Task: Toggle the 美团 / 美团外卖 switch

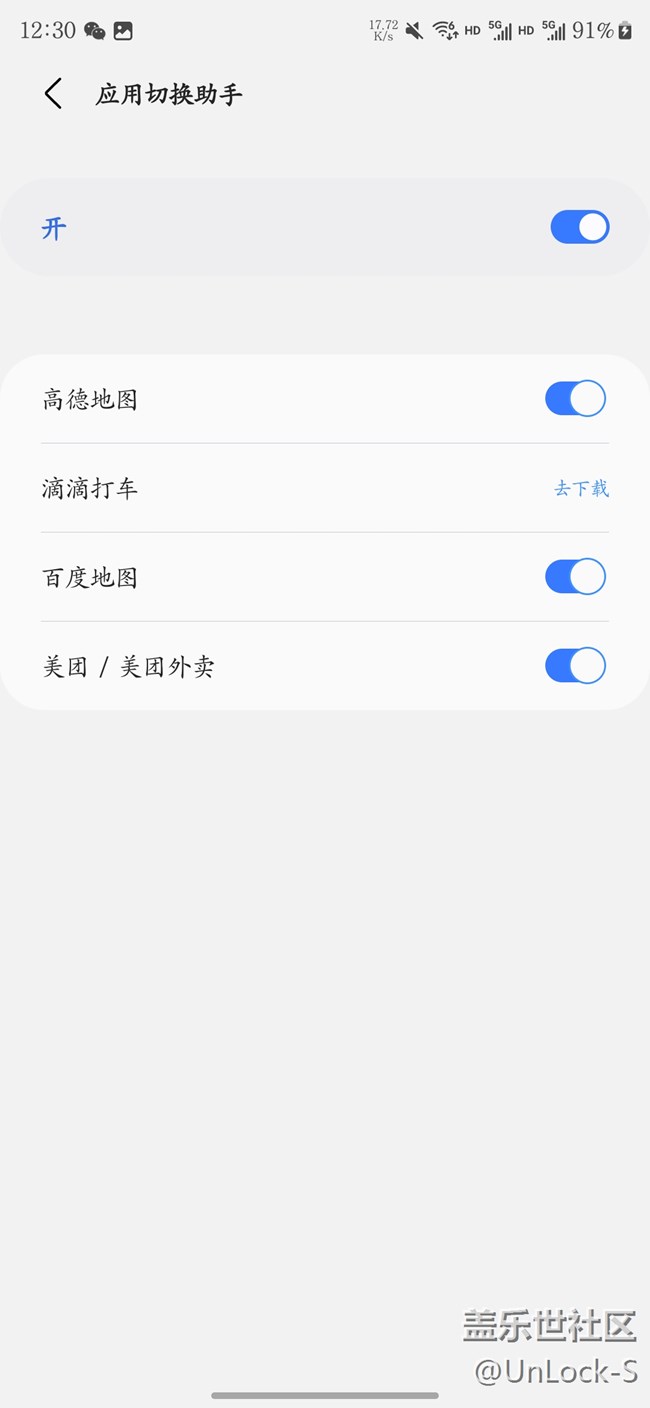Action: (575, 666)
